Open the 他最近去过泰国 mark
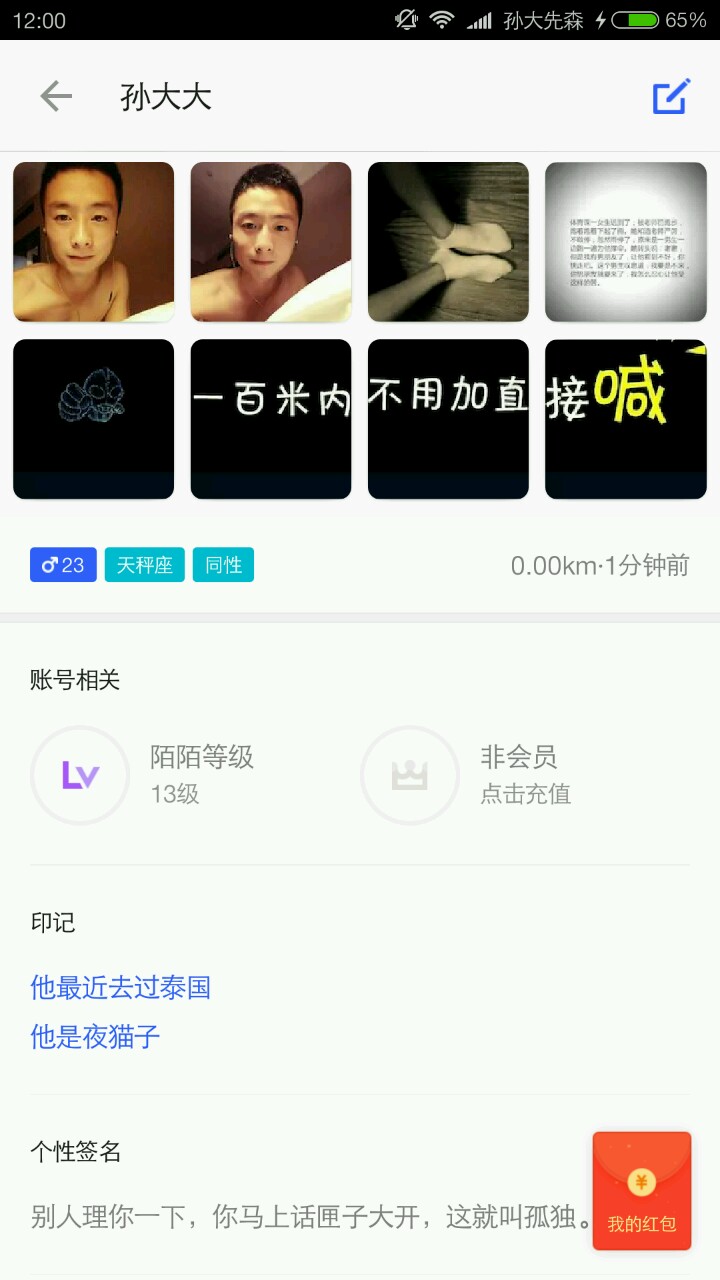The image size is (720, 1280). (121, 988)
